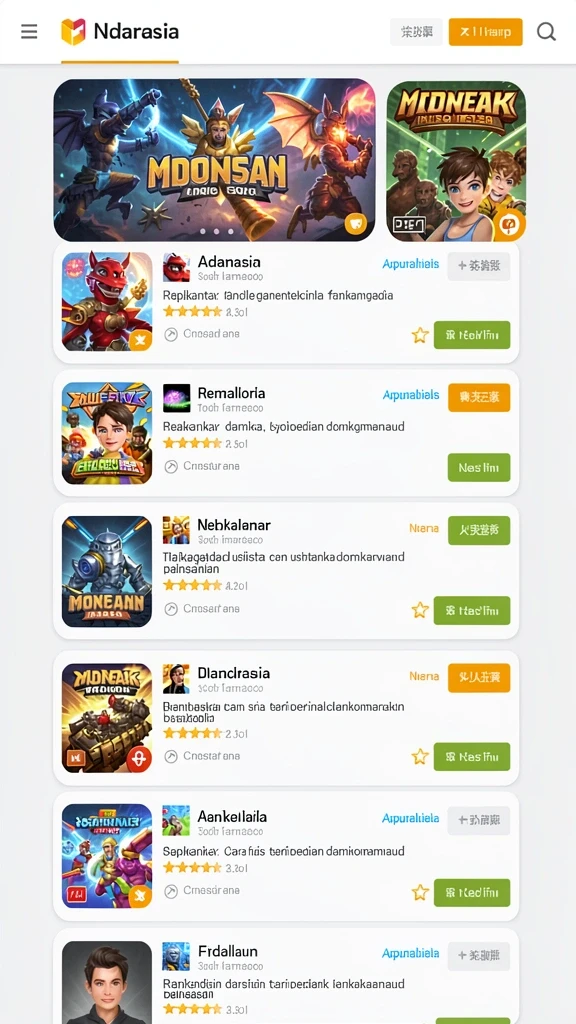
Task: Favorite Adanasia with the star icon
Action: coord(420,335)
